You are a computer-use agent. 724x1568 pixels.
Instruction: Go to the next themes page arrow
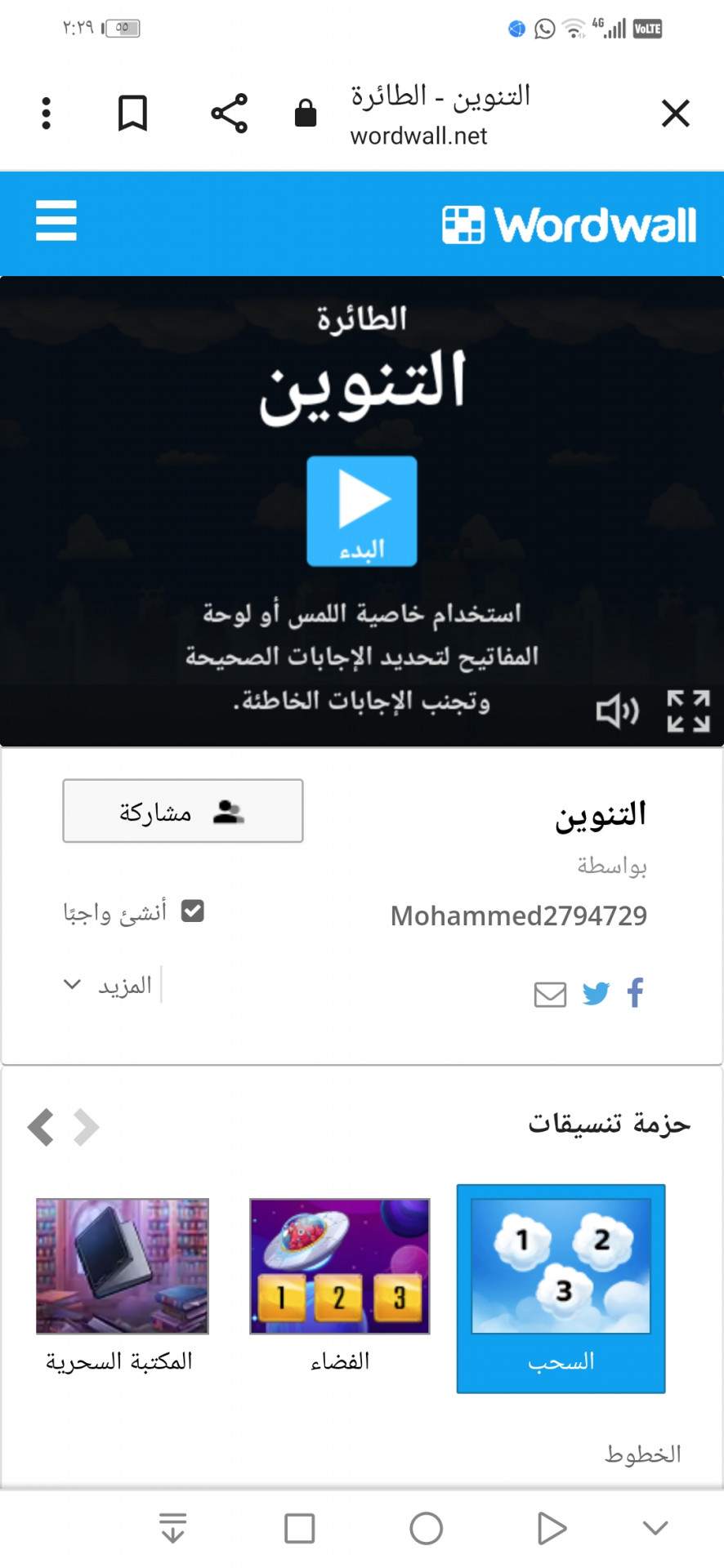point(41,1127)
